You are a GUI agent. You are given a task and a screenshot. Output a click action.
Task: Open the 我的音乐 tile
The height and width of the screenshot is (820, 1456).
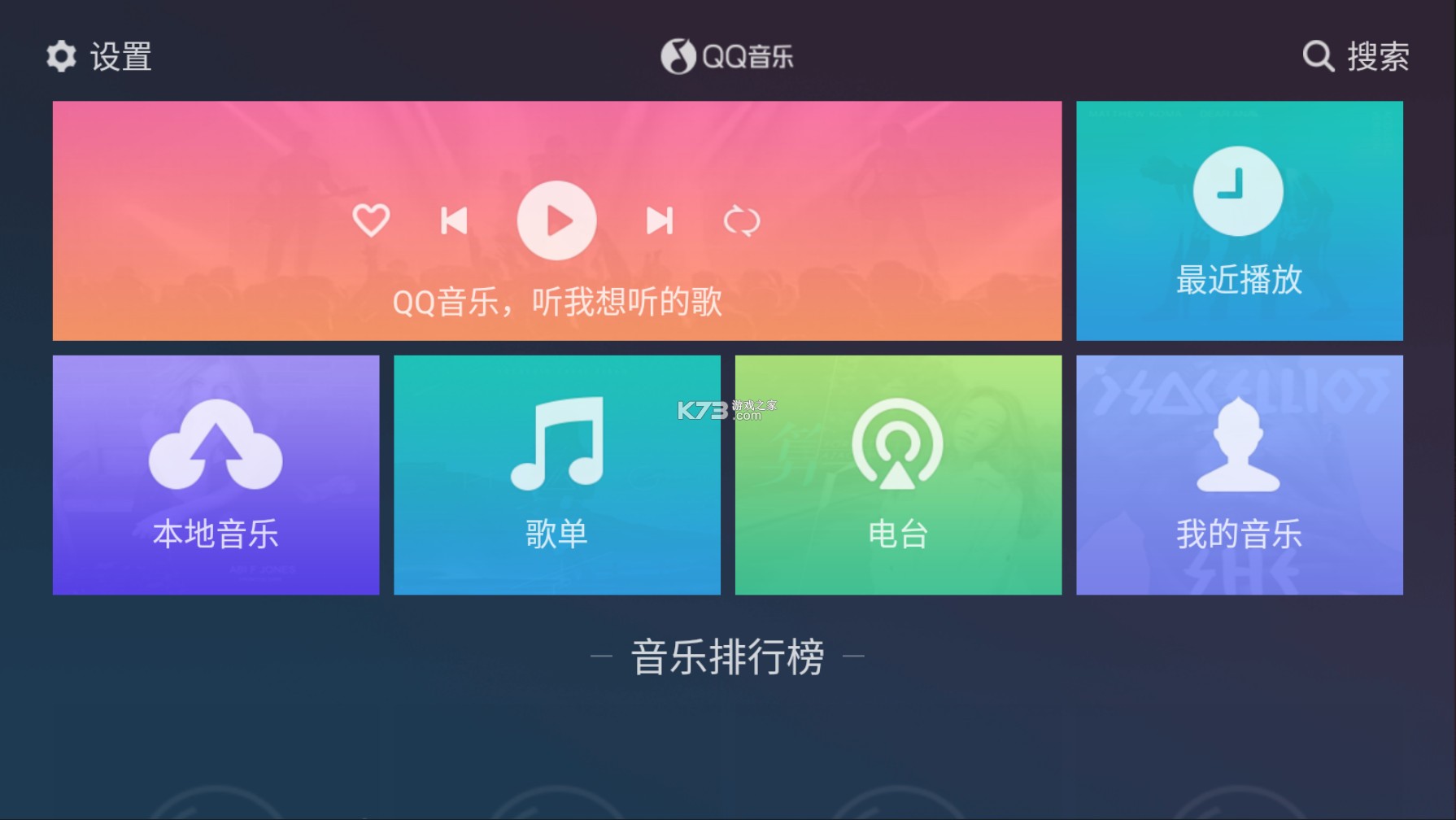[1239, 474]
